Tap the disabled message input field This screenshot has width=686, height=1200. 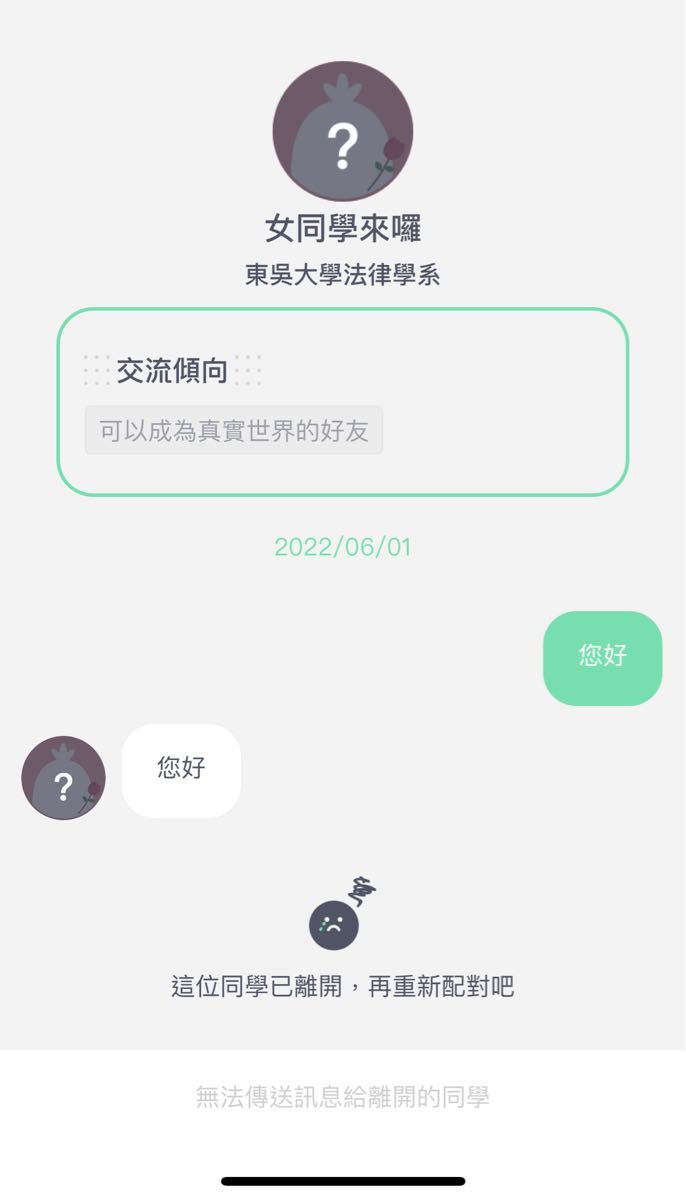pyautogui.click(x=343, y=1098)
